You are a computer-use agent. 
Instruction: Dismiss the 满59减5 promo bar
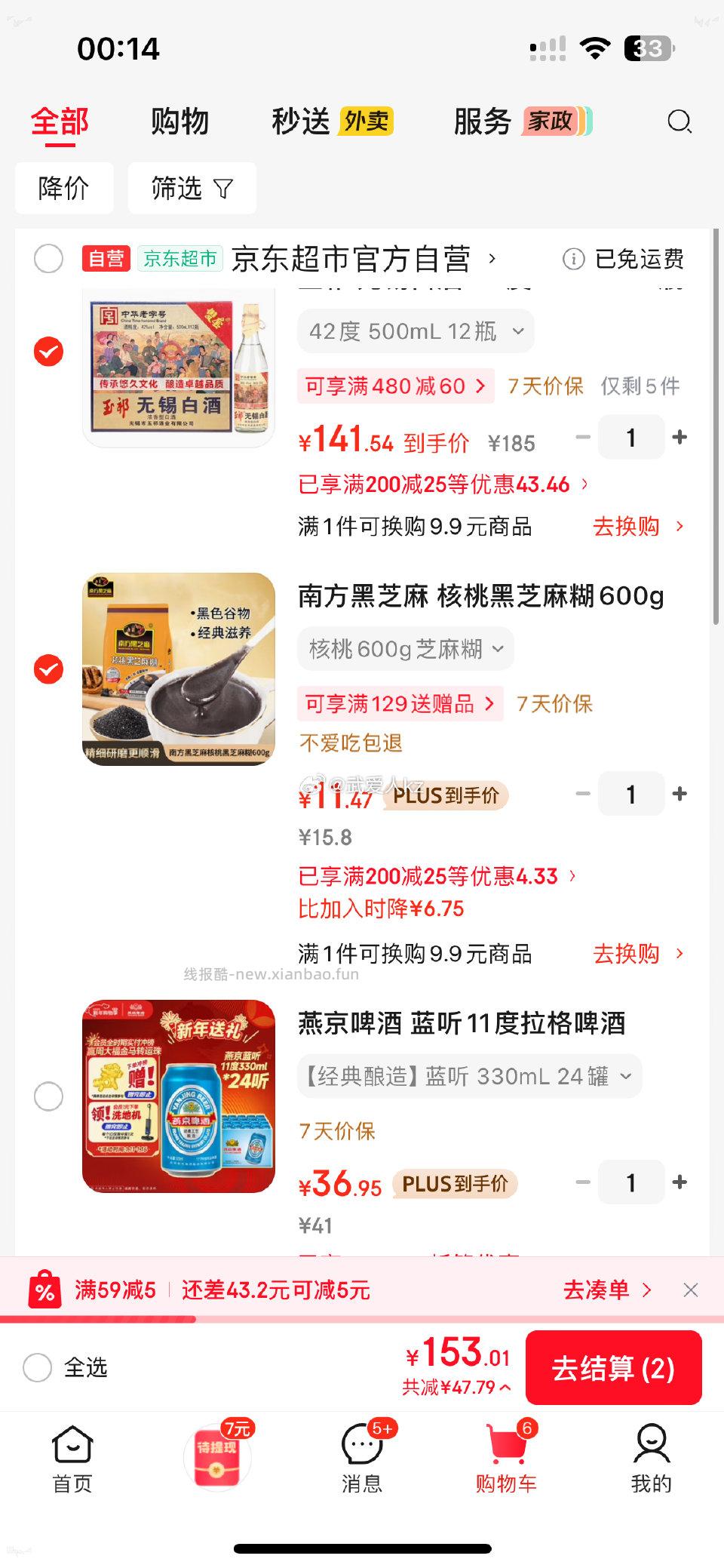coord(691,1290)
